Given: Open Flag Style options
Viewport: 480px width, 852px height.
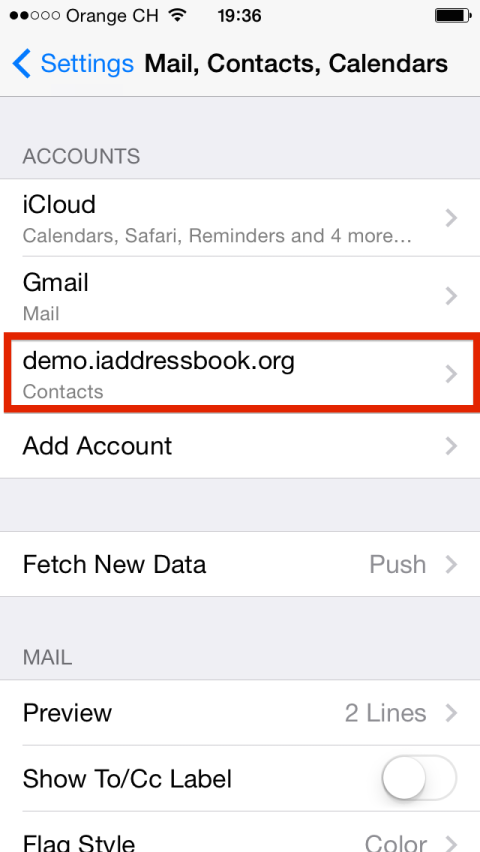Looking at the screenshot, I should point(240,833).
